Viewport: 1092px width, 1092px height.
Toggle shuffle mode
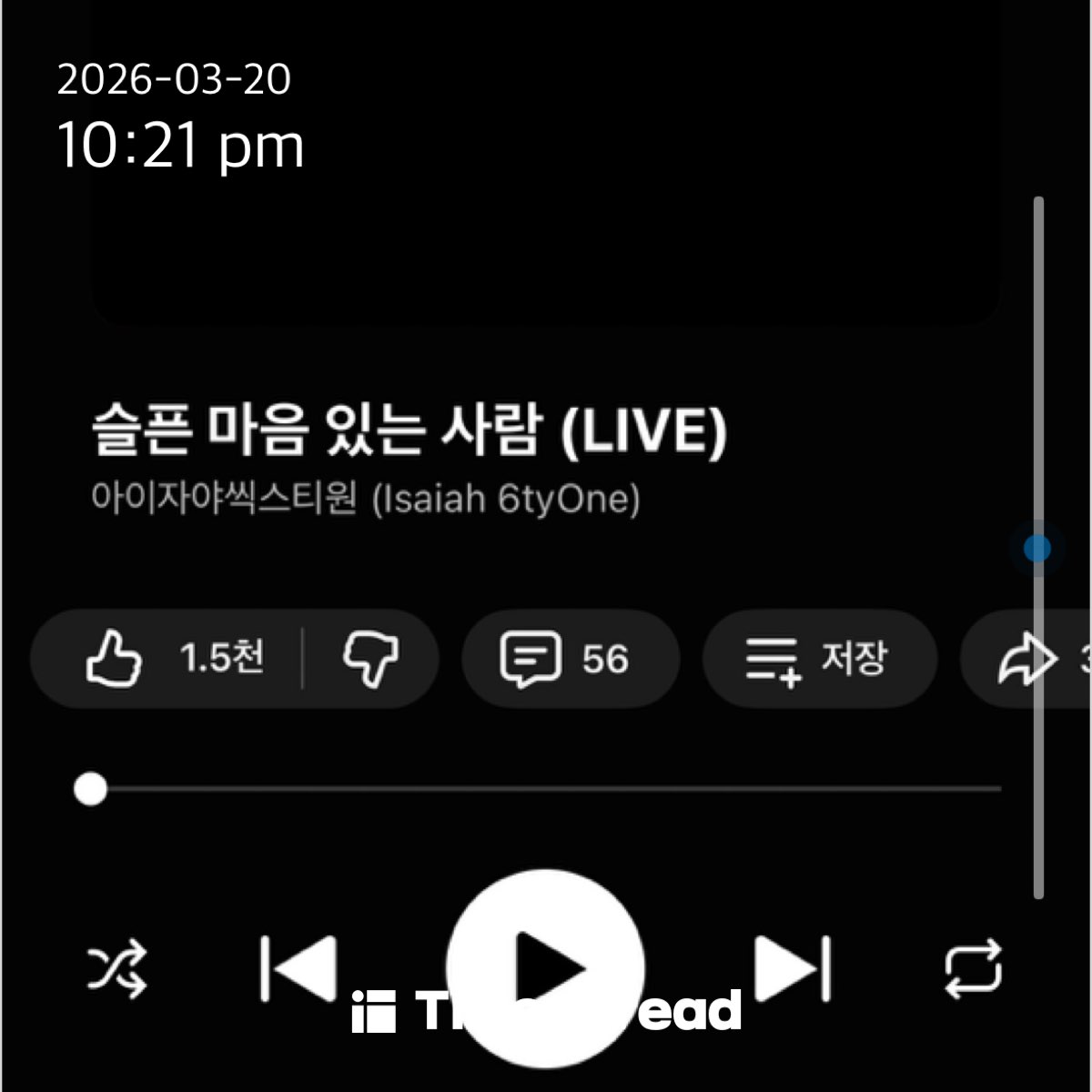coord(116,970)
